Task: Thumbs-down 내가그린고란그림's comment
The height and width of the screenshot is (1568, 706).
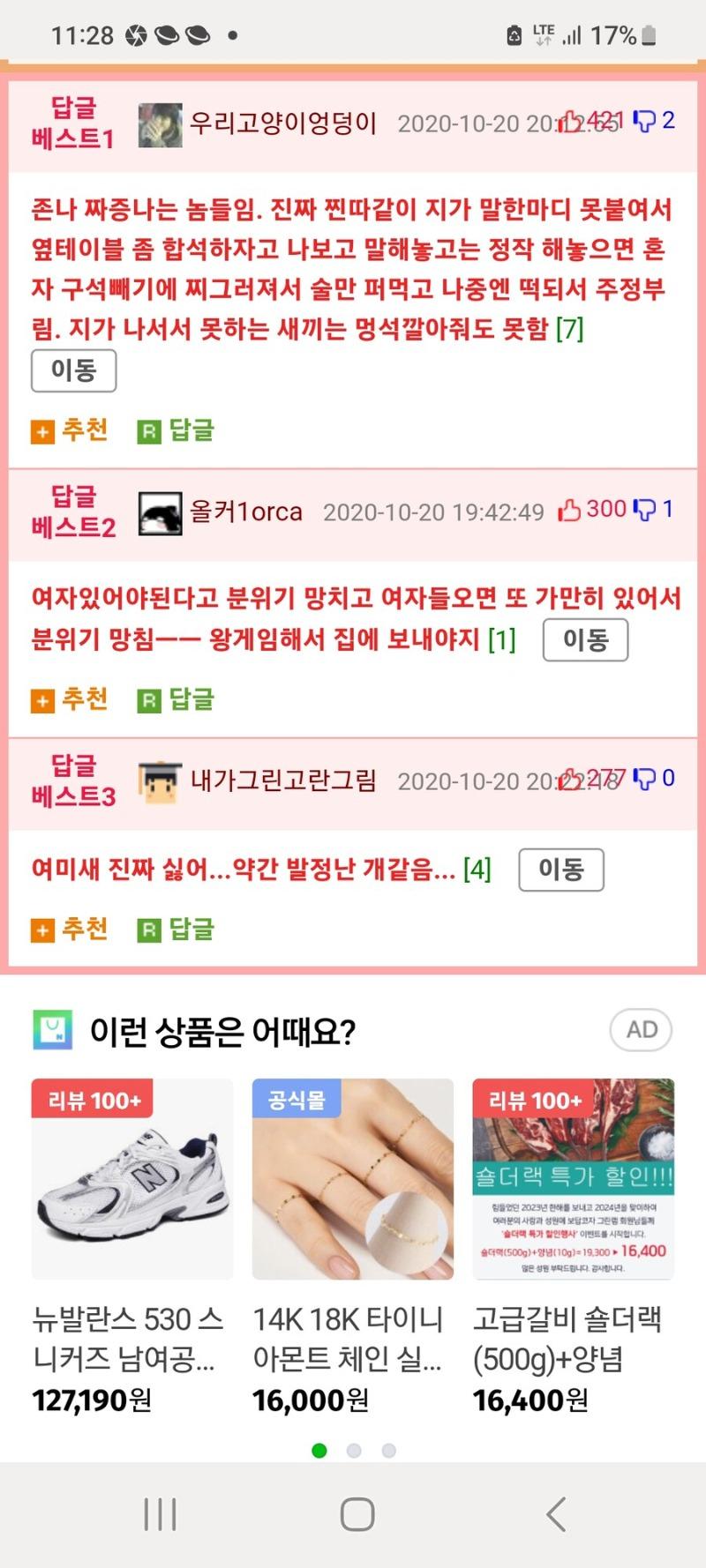Action: [x=646, y=779]
